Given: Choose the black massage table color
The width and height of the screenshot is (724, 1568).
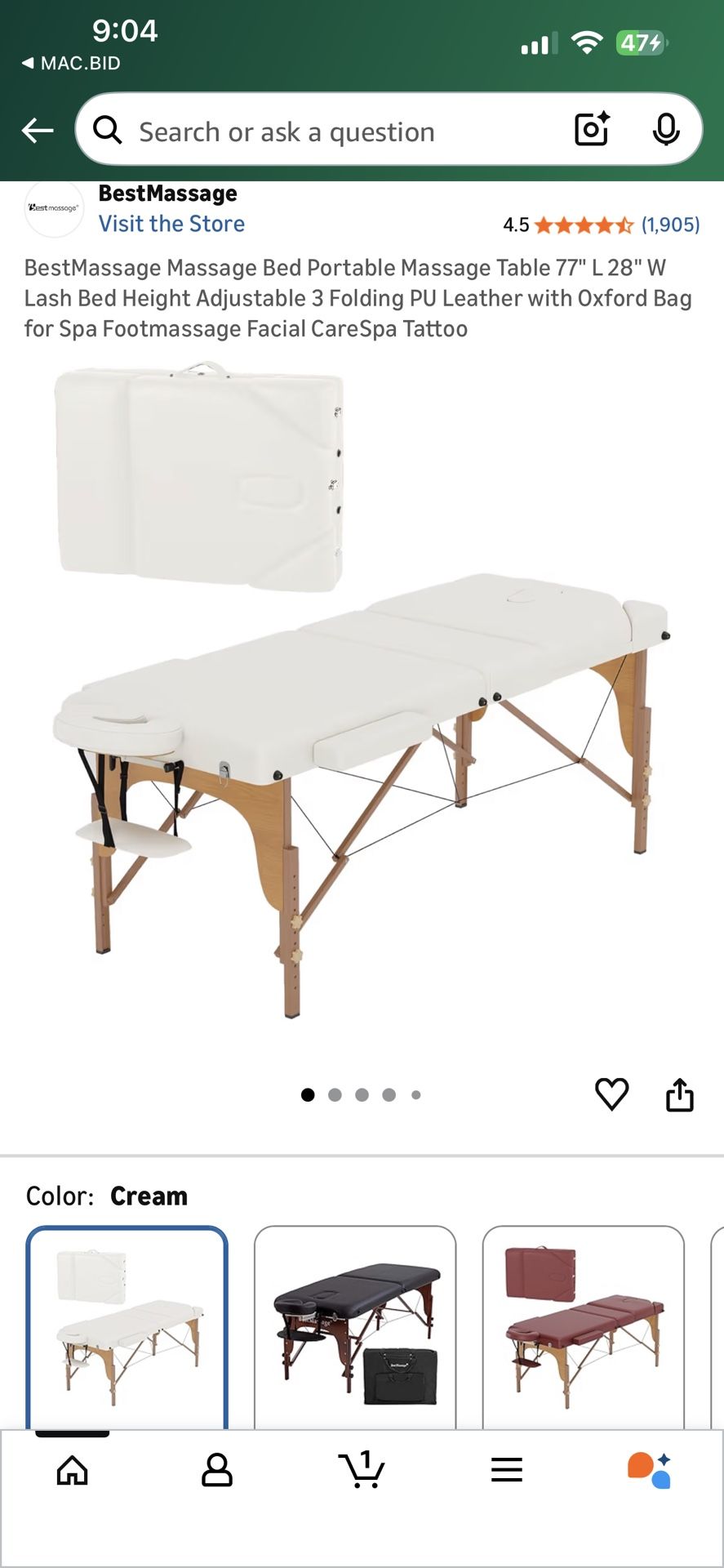Looking at the screenshot, I should click(355, 1327).
